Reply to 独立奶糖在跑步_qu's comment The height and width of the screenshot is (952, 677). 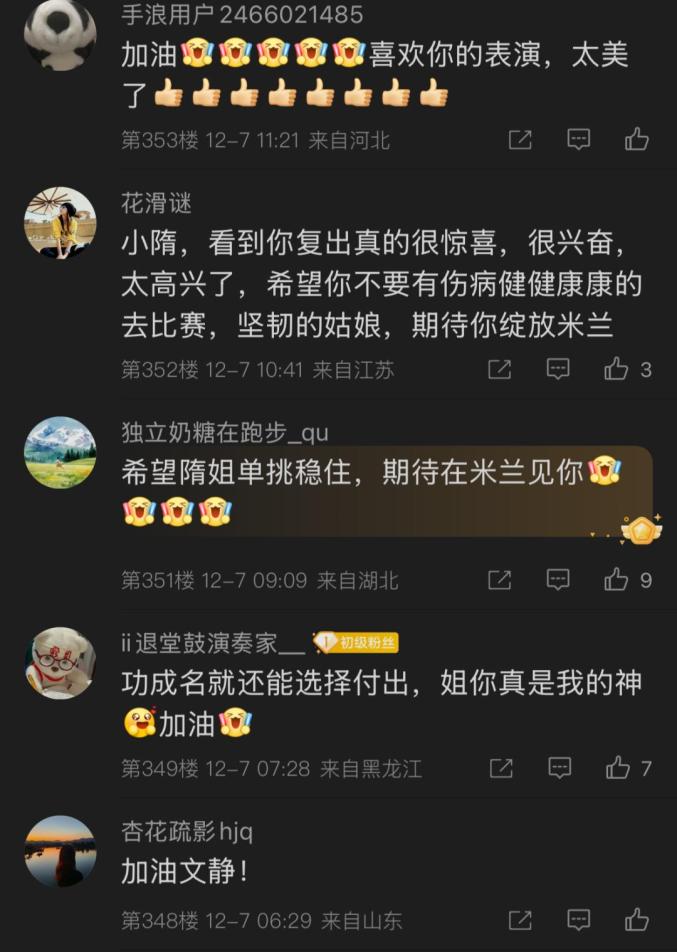tap(558, 579)
